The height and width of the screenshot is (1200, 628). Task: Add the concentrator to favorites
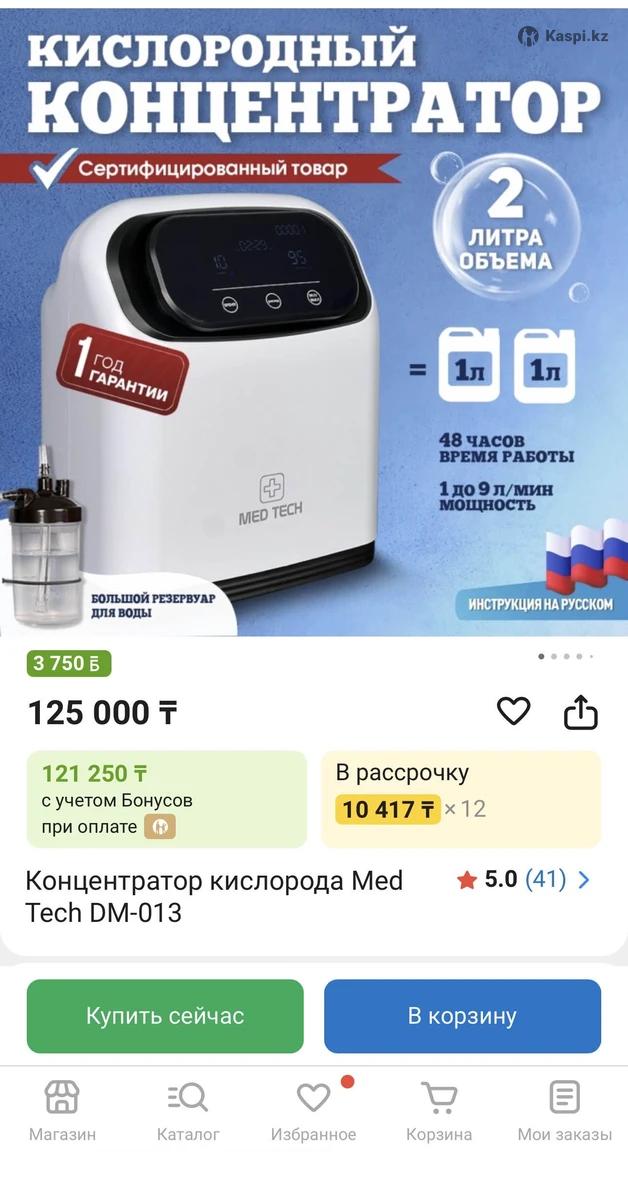(x=513, y=712)
